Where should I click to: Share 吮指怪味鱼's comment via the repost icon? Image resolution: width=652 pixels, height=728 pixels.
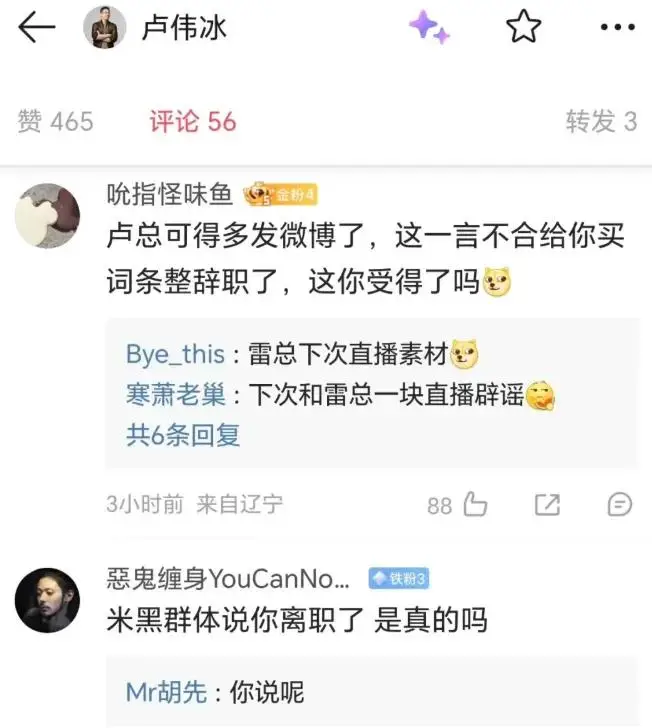click(547, 505)
